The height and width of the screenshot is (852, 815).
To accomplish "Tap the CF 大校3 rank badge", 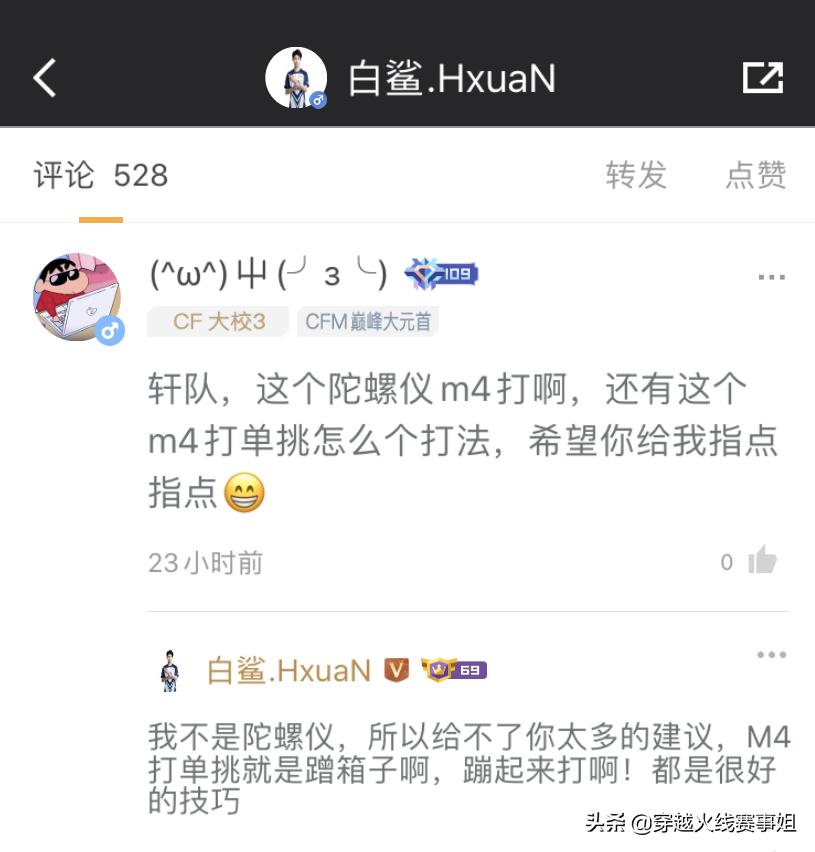I will pyautogui.click(x=217, y=321).
